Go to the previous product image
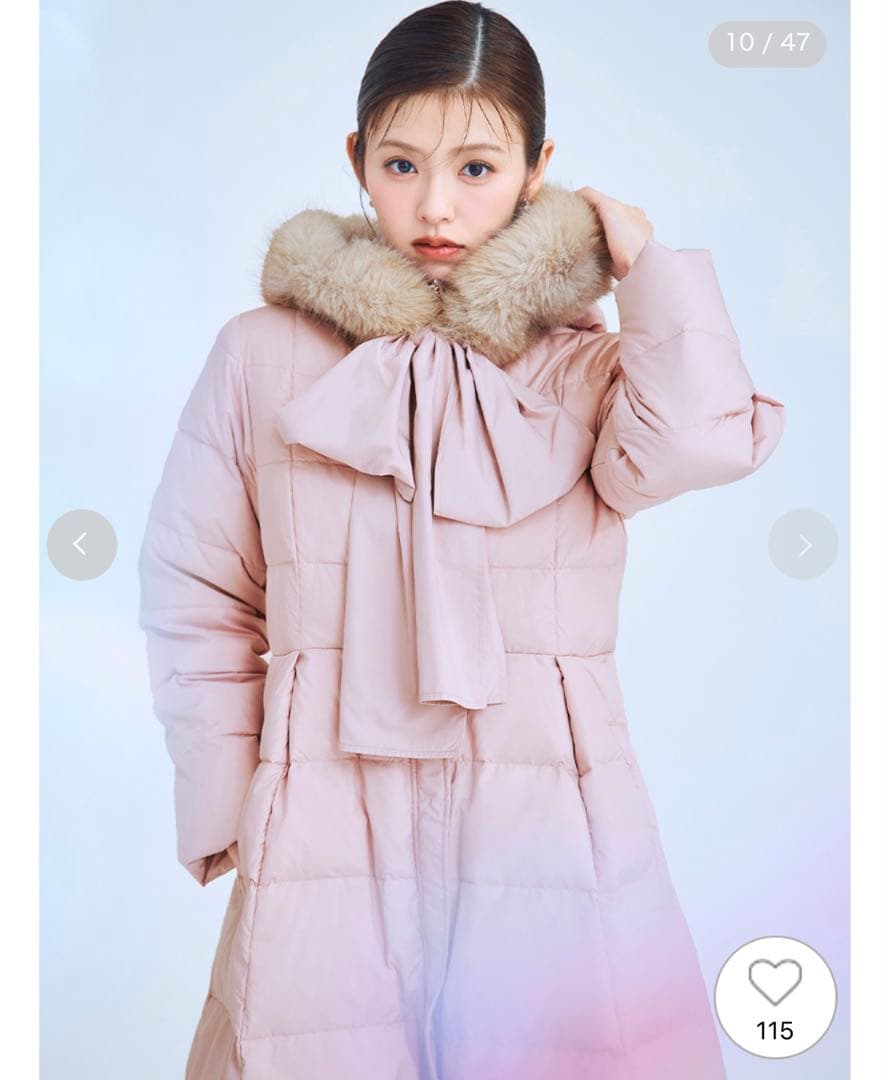The image size is (886, 1080). [x=82, y=544]
